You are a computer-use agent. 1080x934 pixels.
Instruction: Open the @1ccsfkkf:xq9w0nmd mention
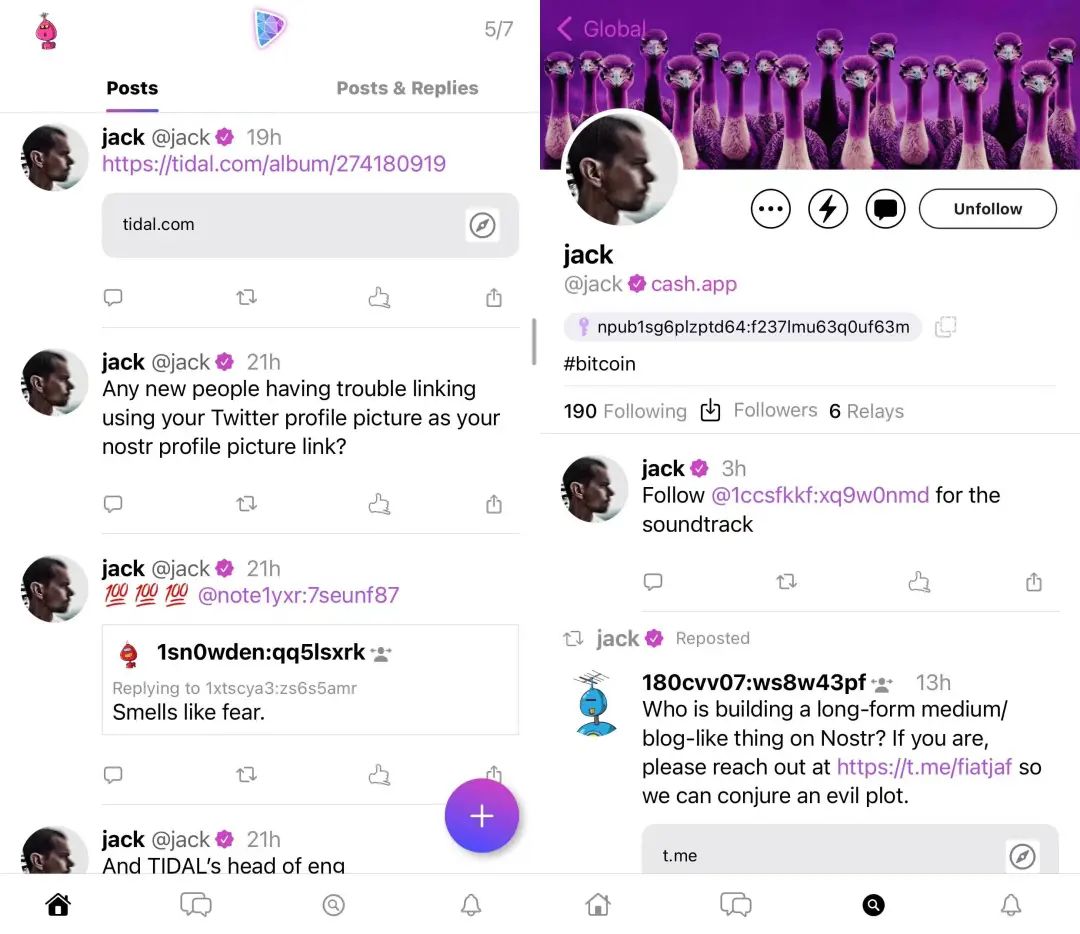point(820,495)
